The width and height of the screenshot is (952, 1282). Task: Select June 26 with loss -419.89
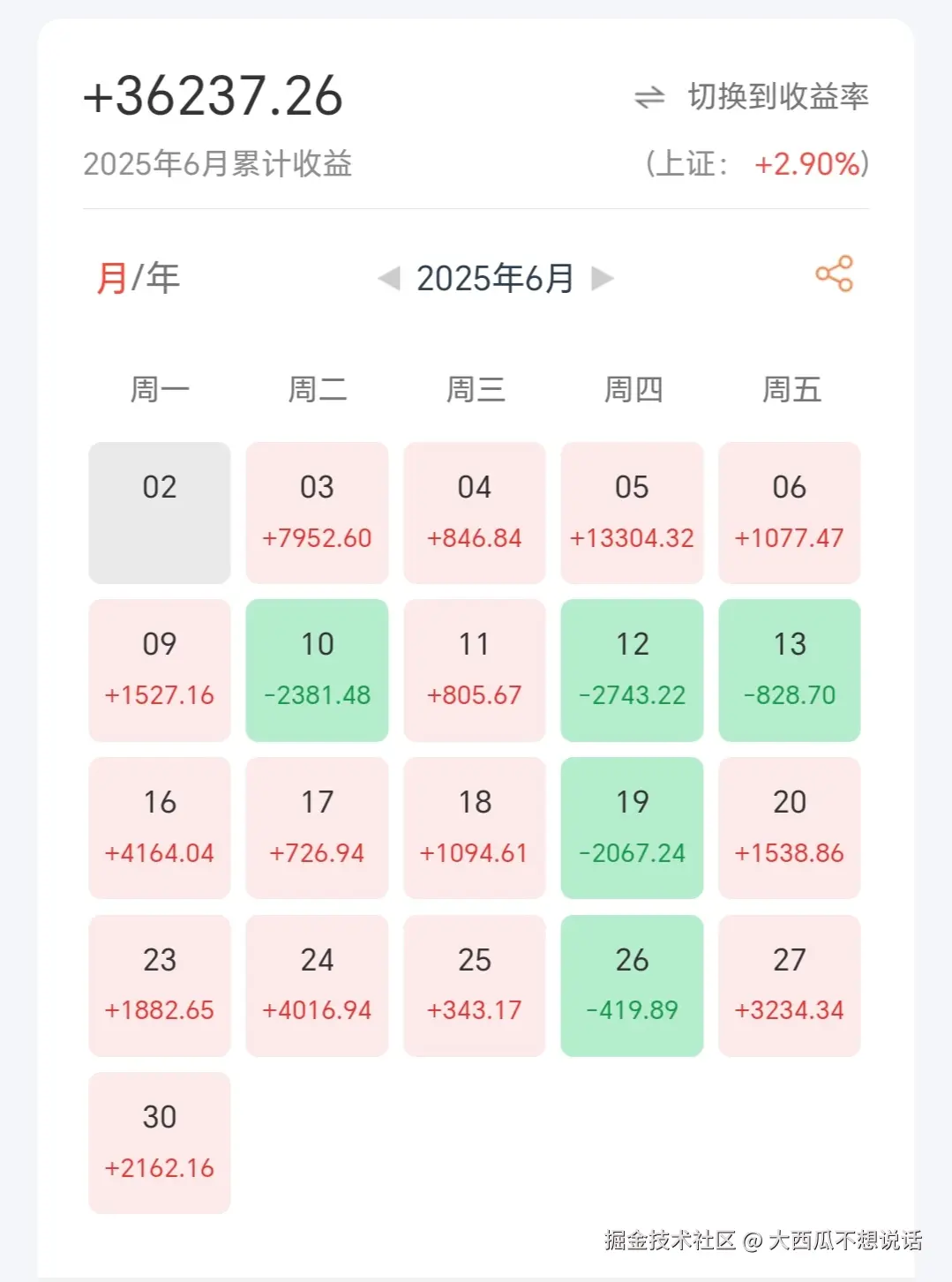coord(632,984)
